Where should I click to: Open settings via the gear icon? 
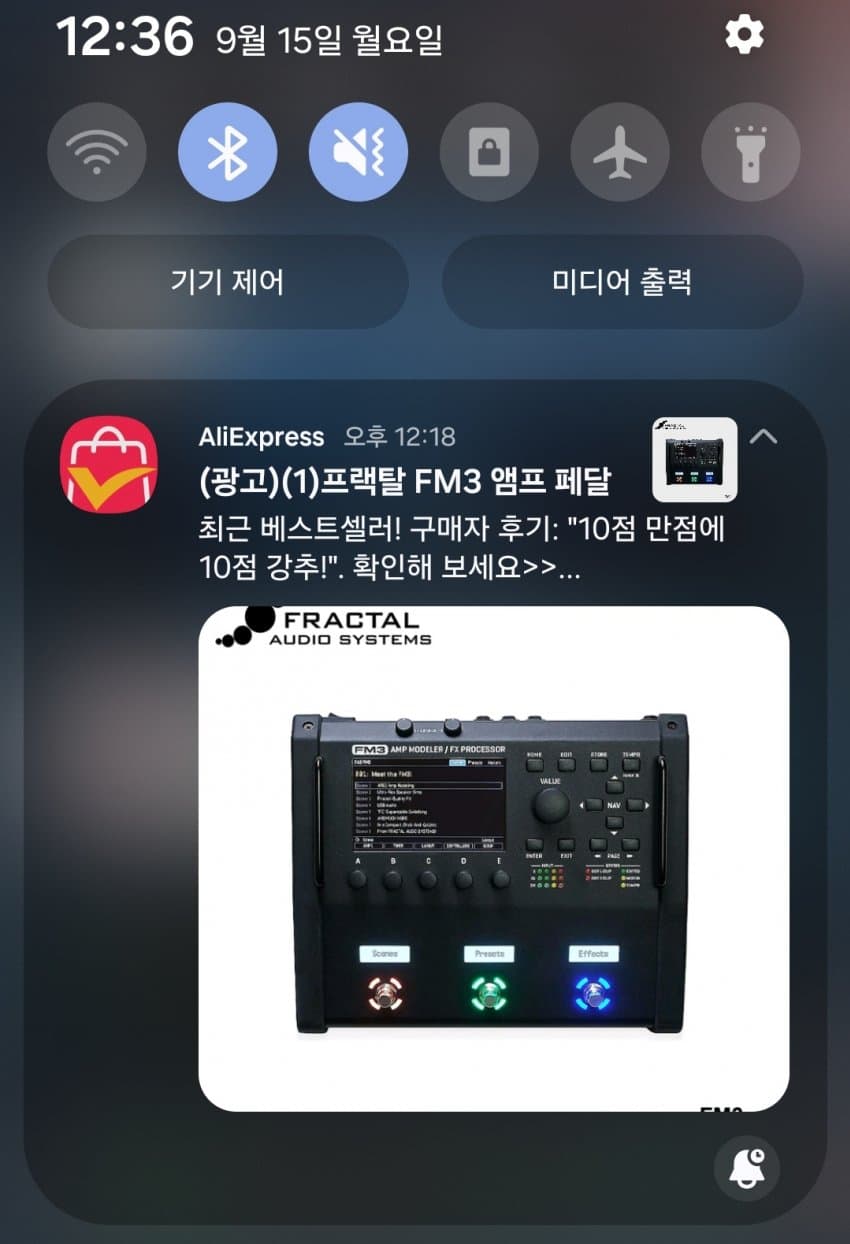click(744, 36)
